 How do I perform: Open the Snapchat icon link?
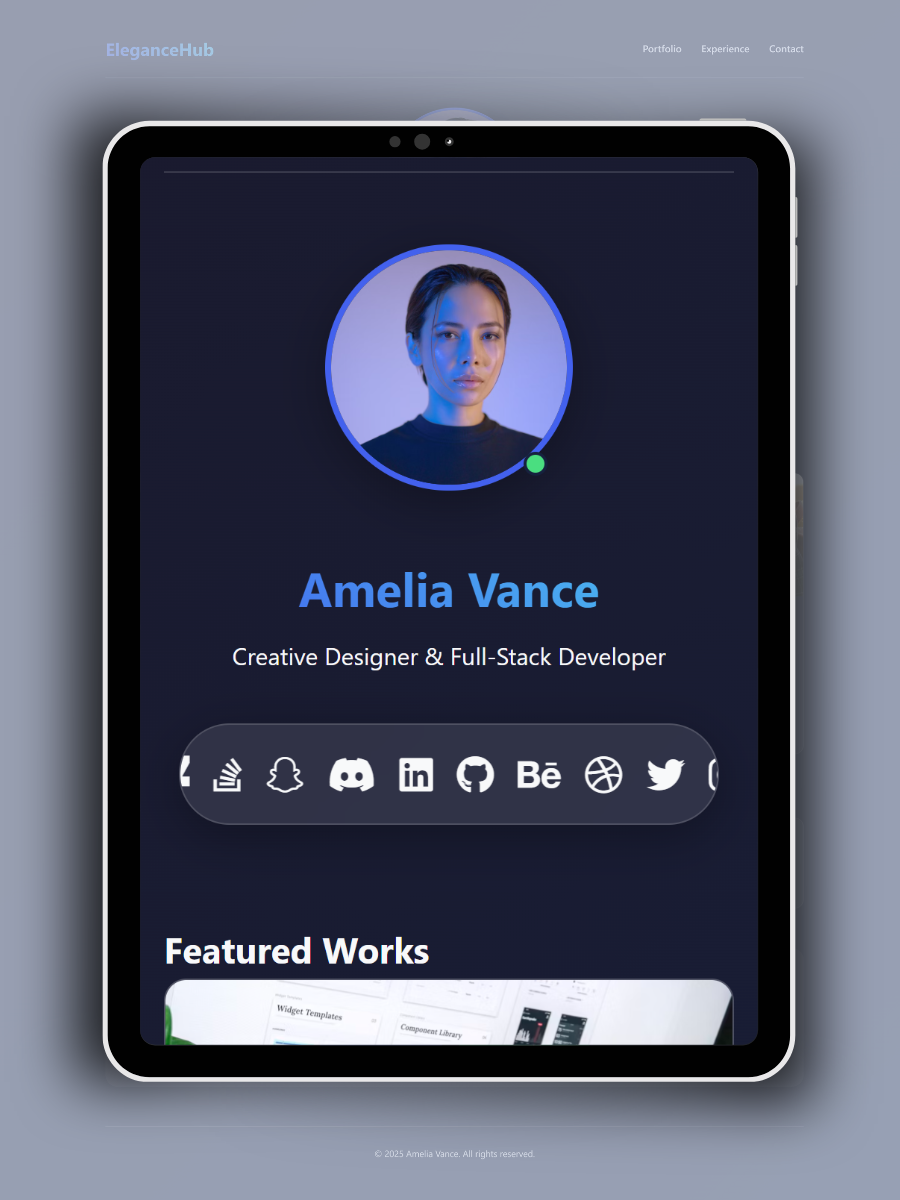[x=285, y=775]
